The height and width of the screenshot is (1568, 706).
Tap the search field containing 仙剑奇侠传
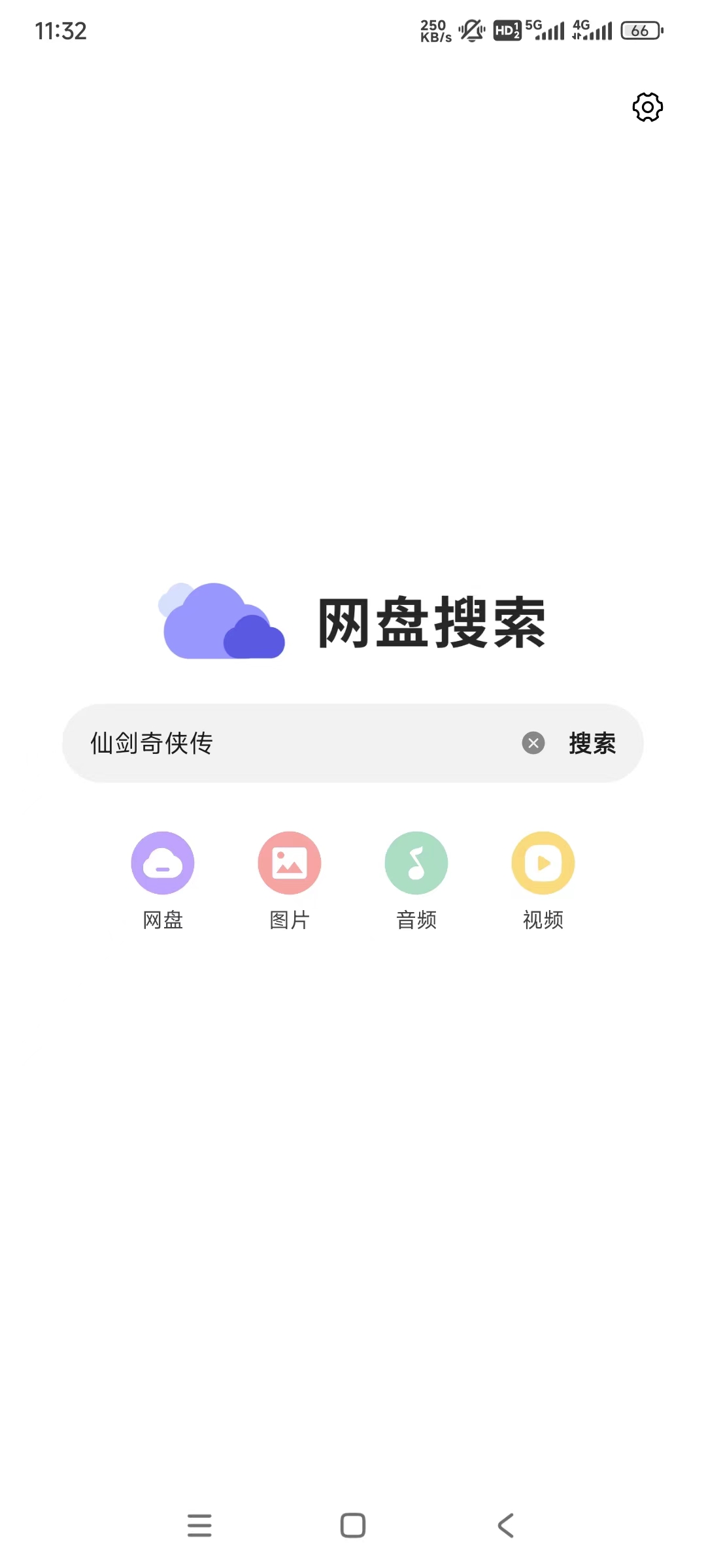294,743
